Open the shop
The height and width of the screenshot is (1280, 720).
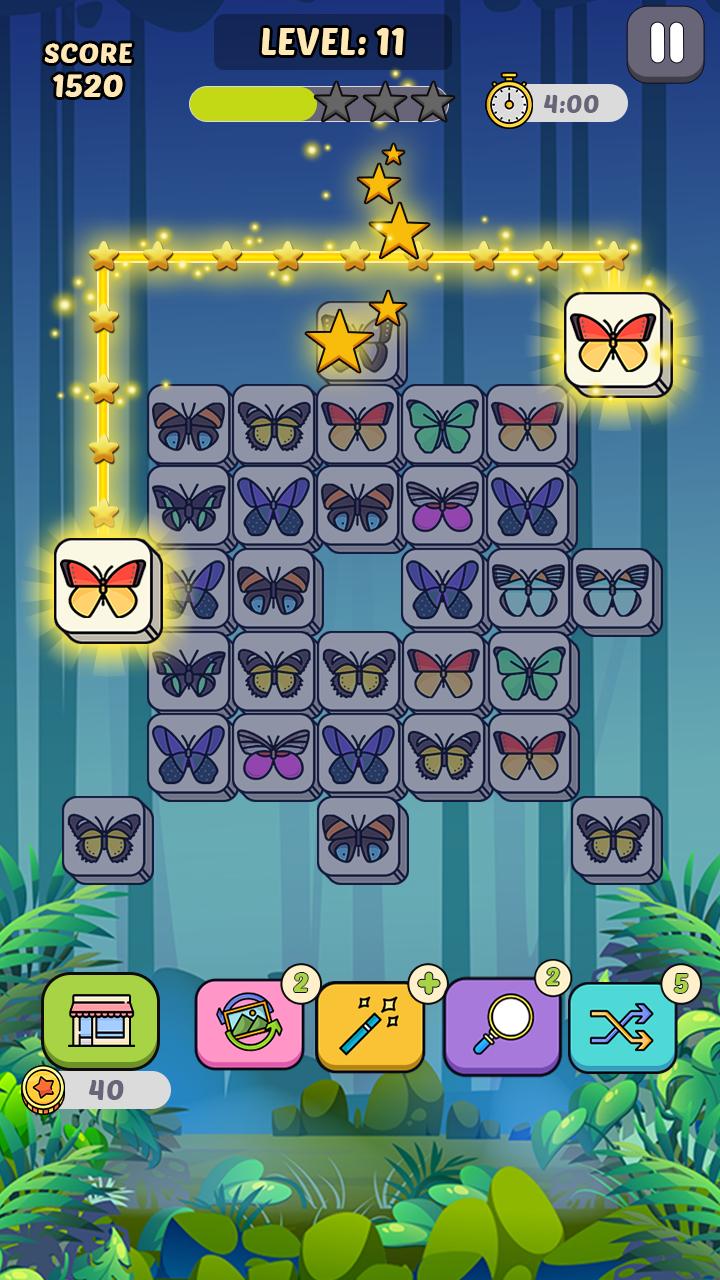tap(100, 1021)
